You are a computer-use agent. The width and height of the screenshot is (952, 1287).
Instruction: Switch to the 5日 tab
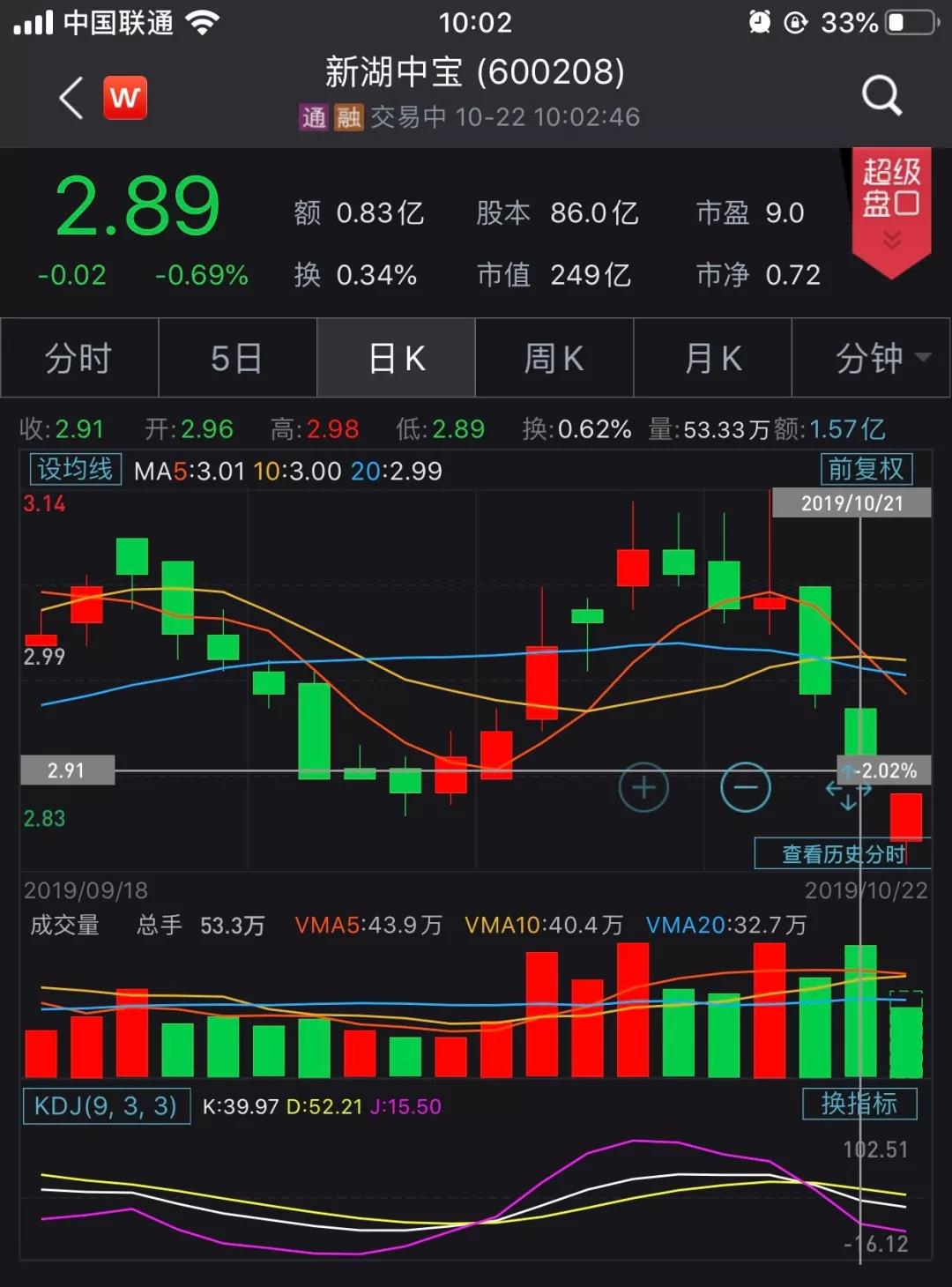[x=237, y=358]
